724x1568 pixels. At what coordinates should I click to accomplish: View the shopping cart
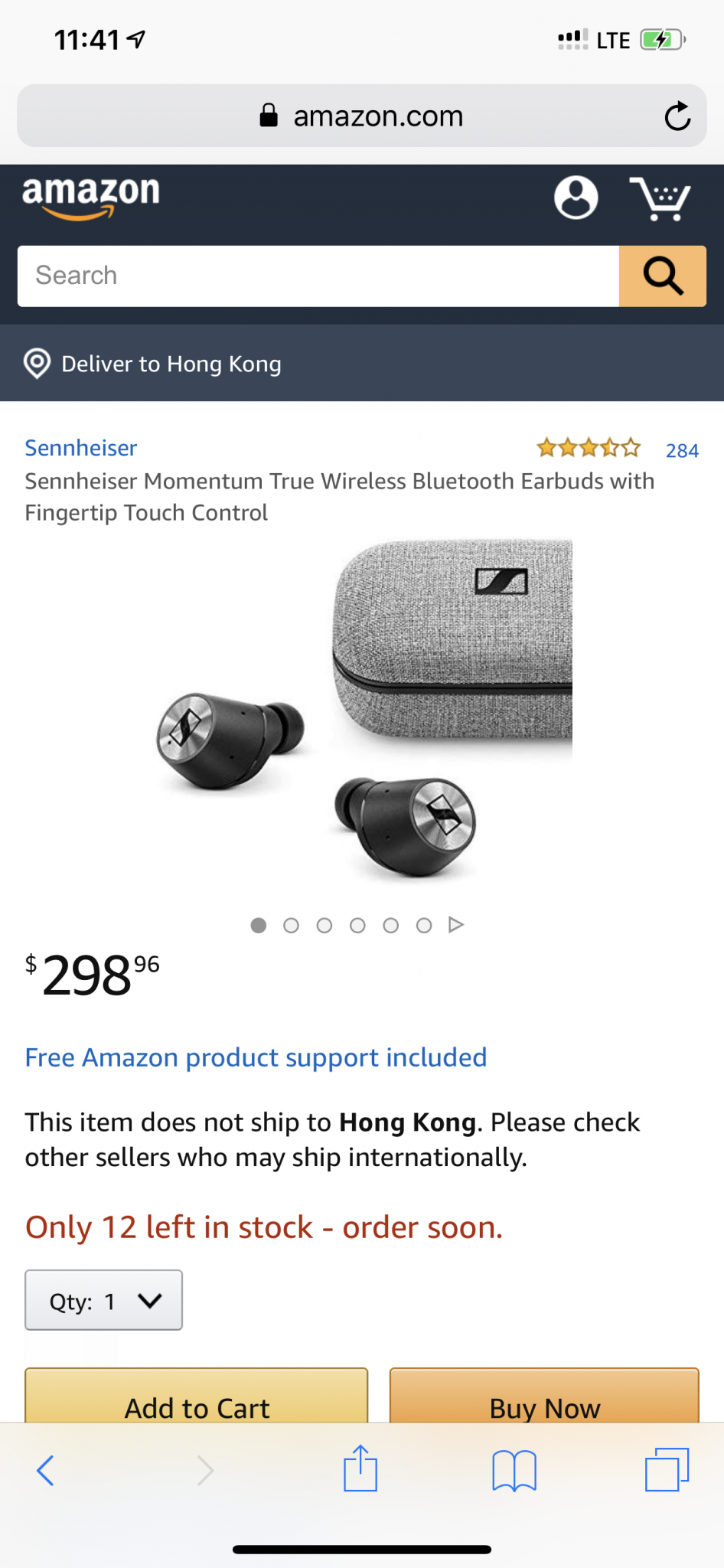point(660,198)
